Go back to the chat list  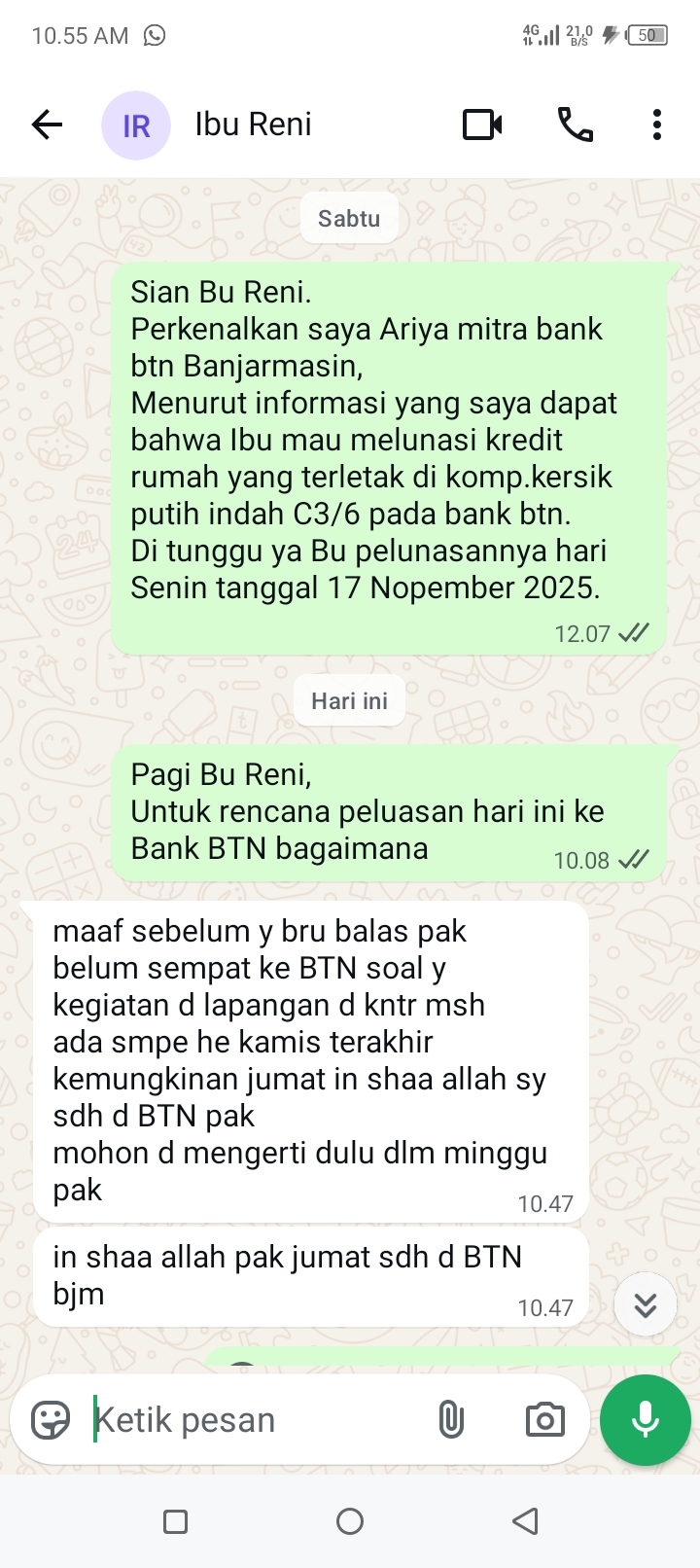click(x=47, y=125)
